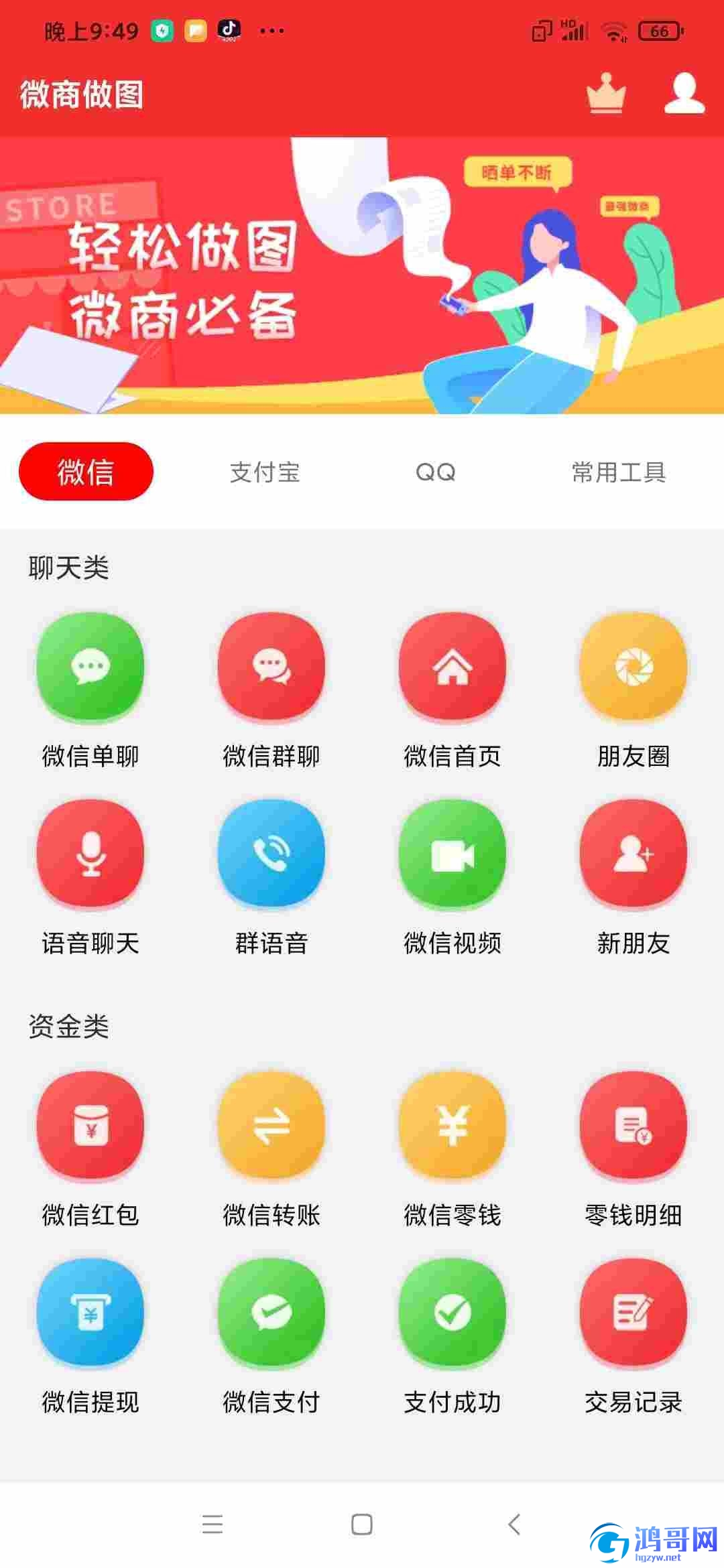The height and width of the screenshot is (1568, 724).
Task: Open the user profile icon
Action: coord(684,94)
